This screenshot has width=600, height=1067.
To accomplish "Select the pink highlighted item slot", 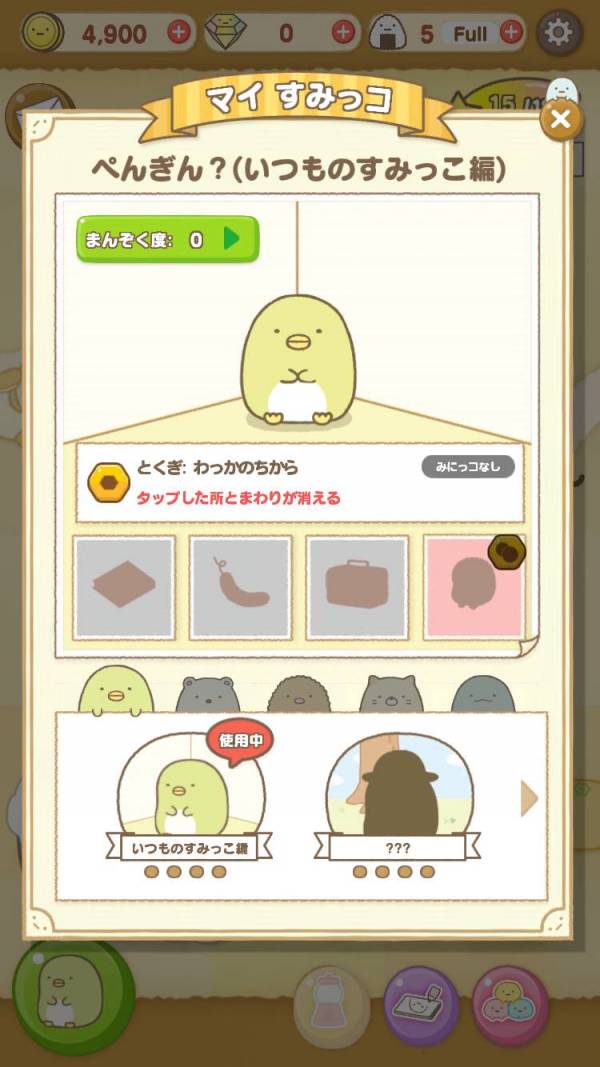I will (474, 588).
